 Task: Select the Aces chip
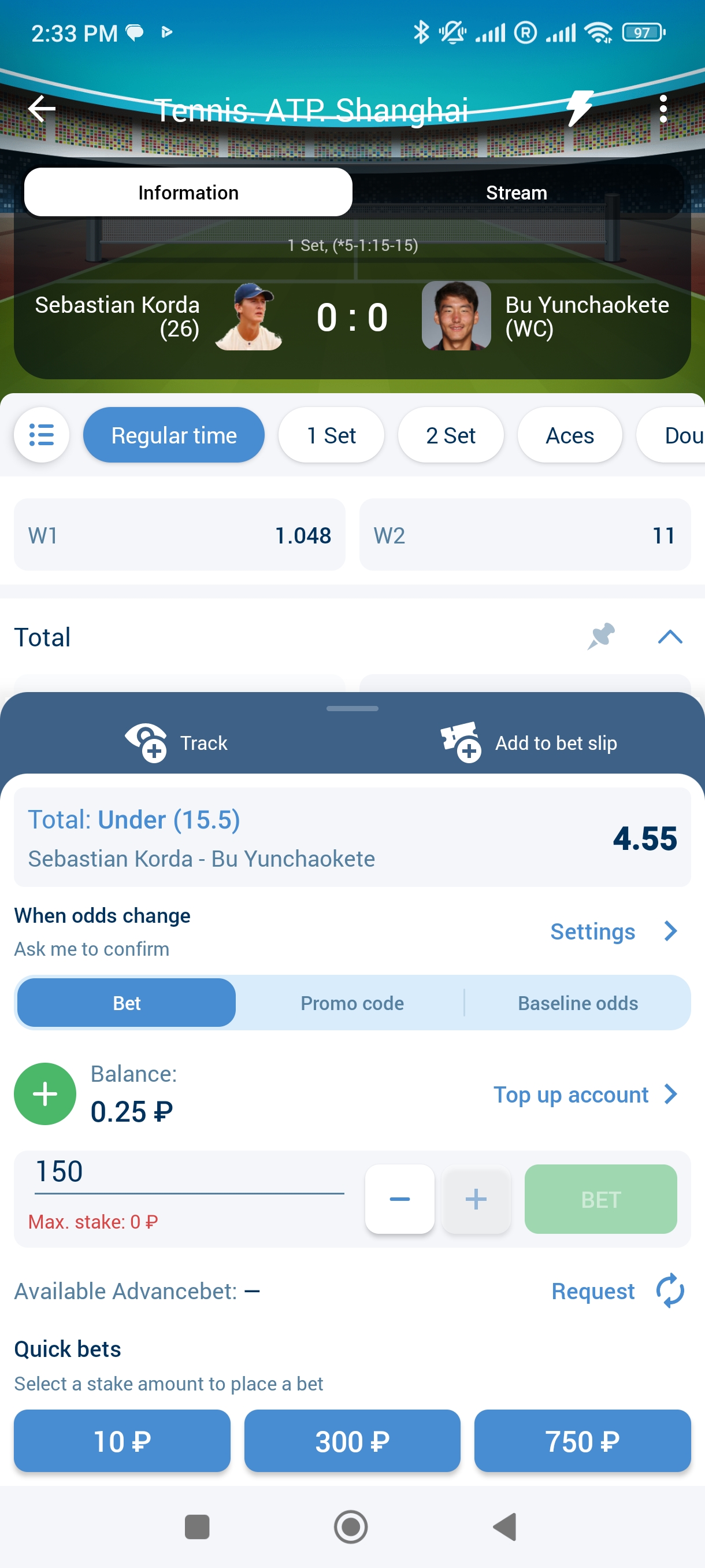(569, 435)
